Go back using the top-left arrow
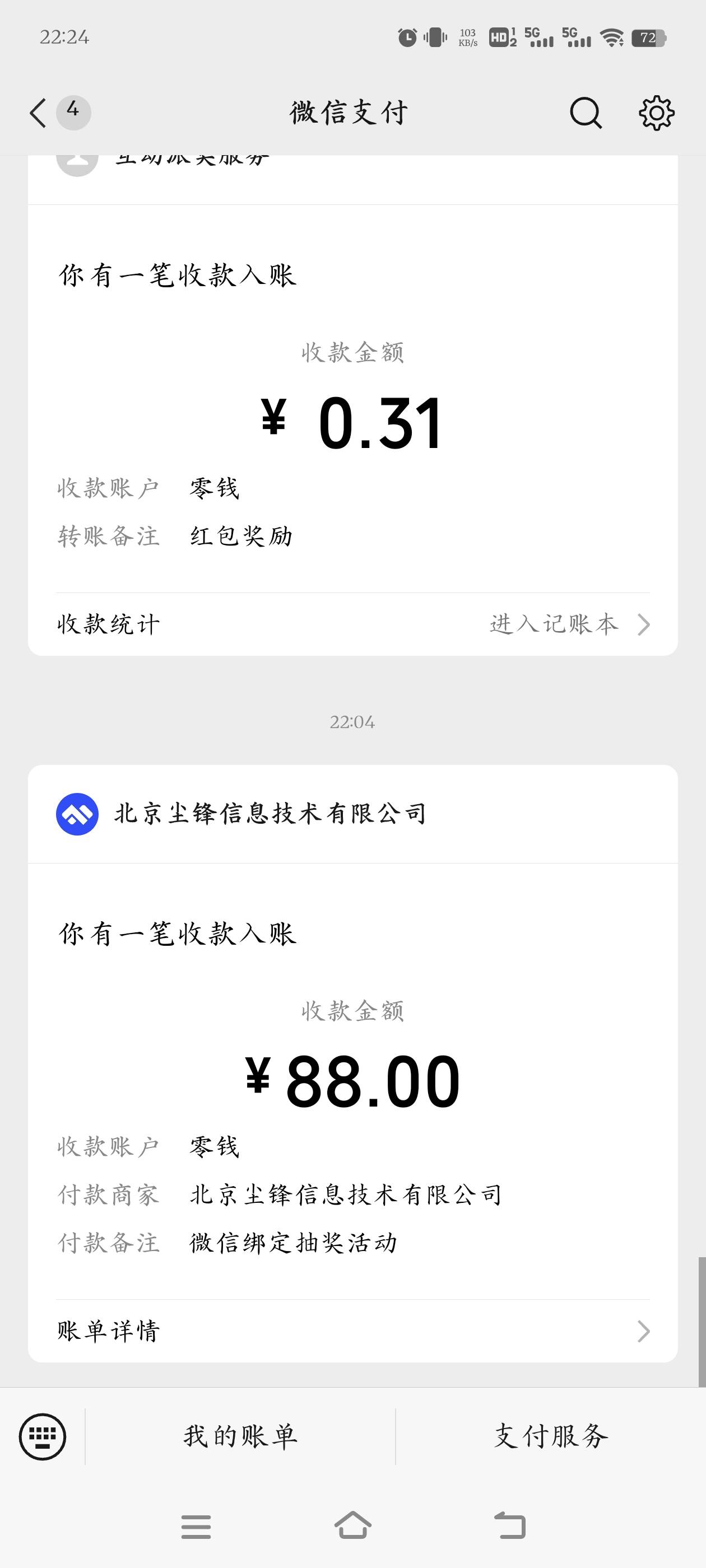Viewport: 706px width, 1568px height. click(x=38, y=113)
